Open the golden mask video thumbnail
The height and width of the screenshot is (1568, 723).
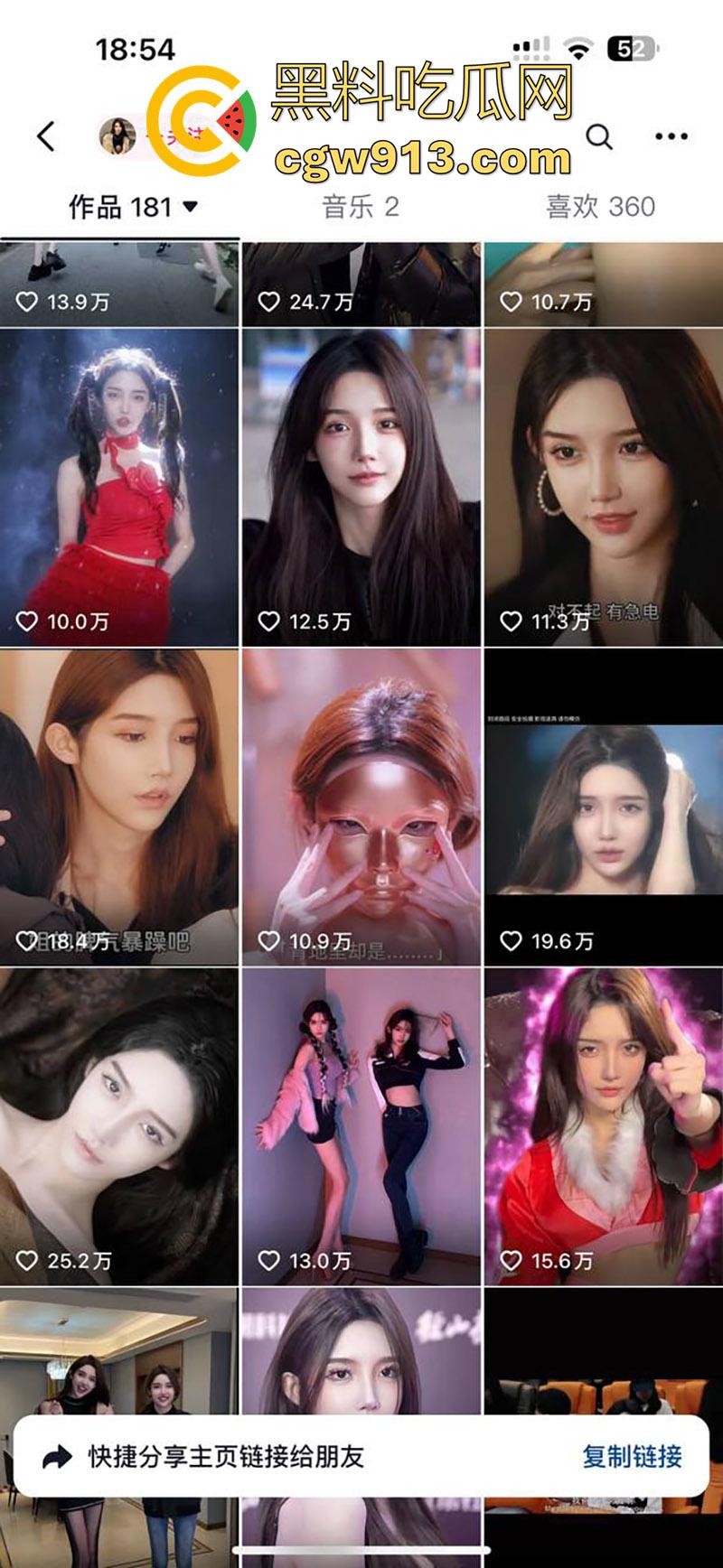click(x=361, y=804)
